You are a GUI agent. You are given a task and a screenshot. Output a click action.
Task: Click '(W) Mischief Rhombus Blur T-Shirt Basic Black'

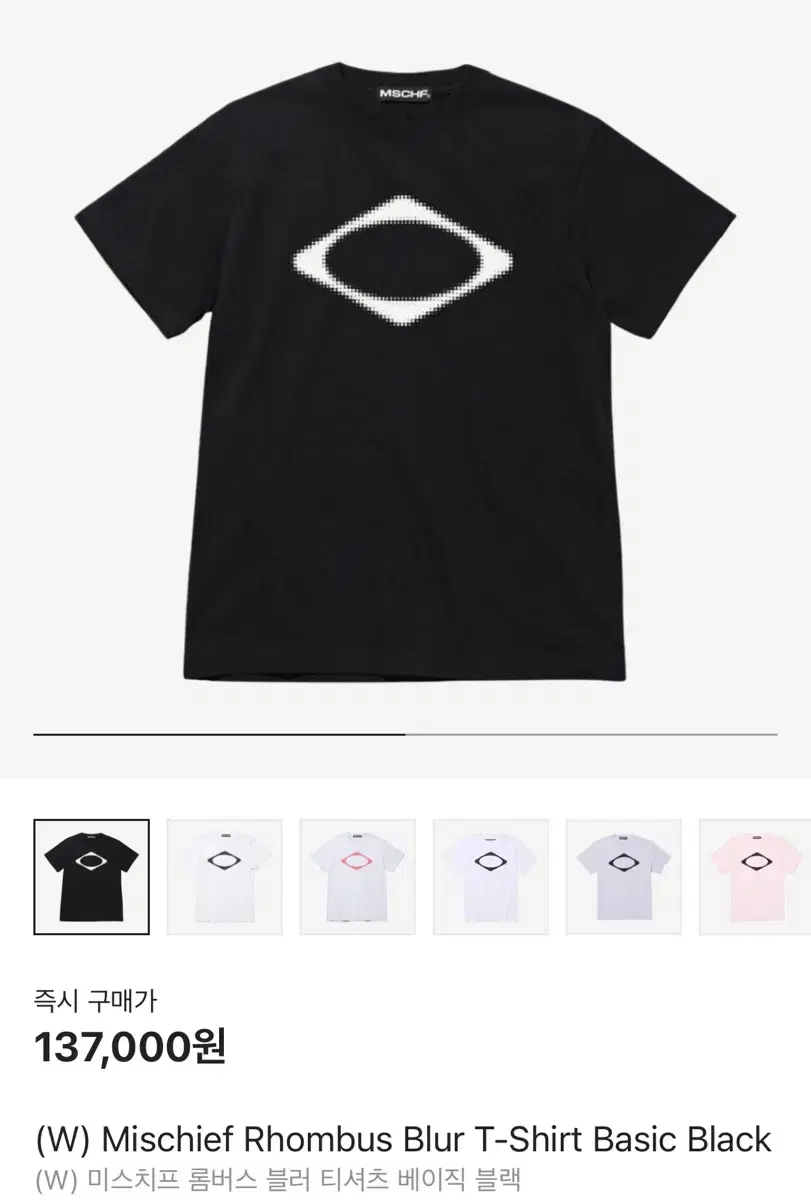click(405, 1139)
